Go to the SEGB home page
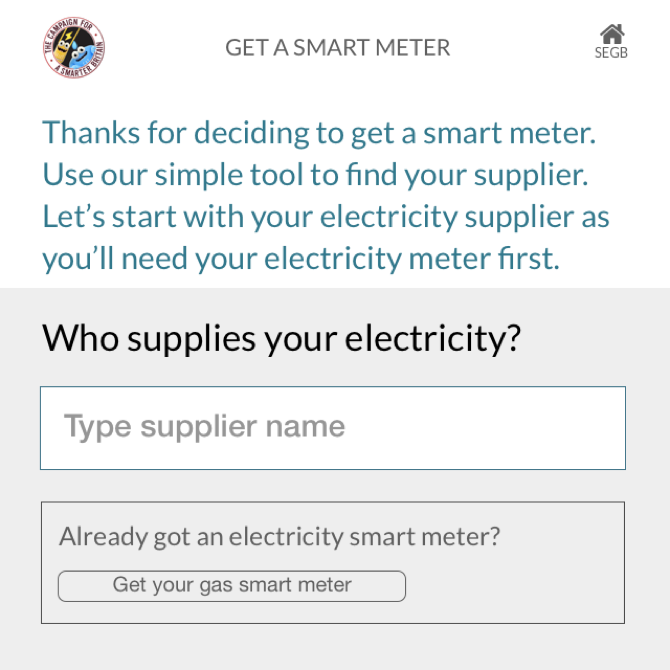670x670 pixels. click(611, 41)
